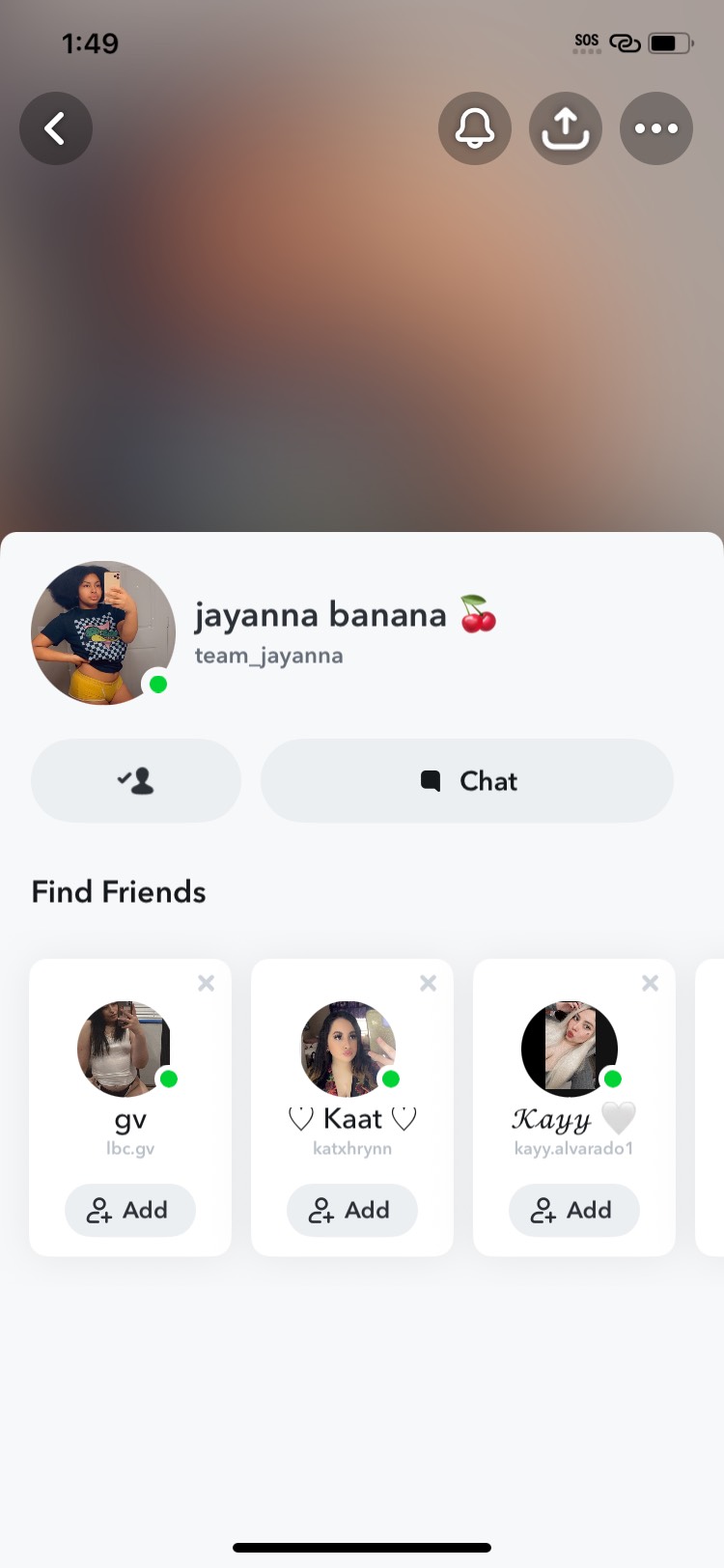Open the notifications bell for this profile

point(475,128)
